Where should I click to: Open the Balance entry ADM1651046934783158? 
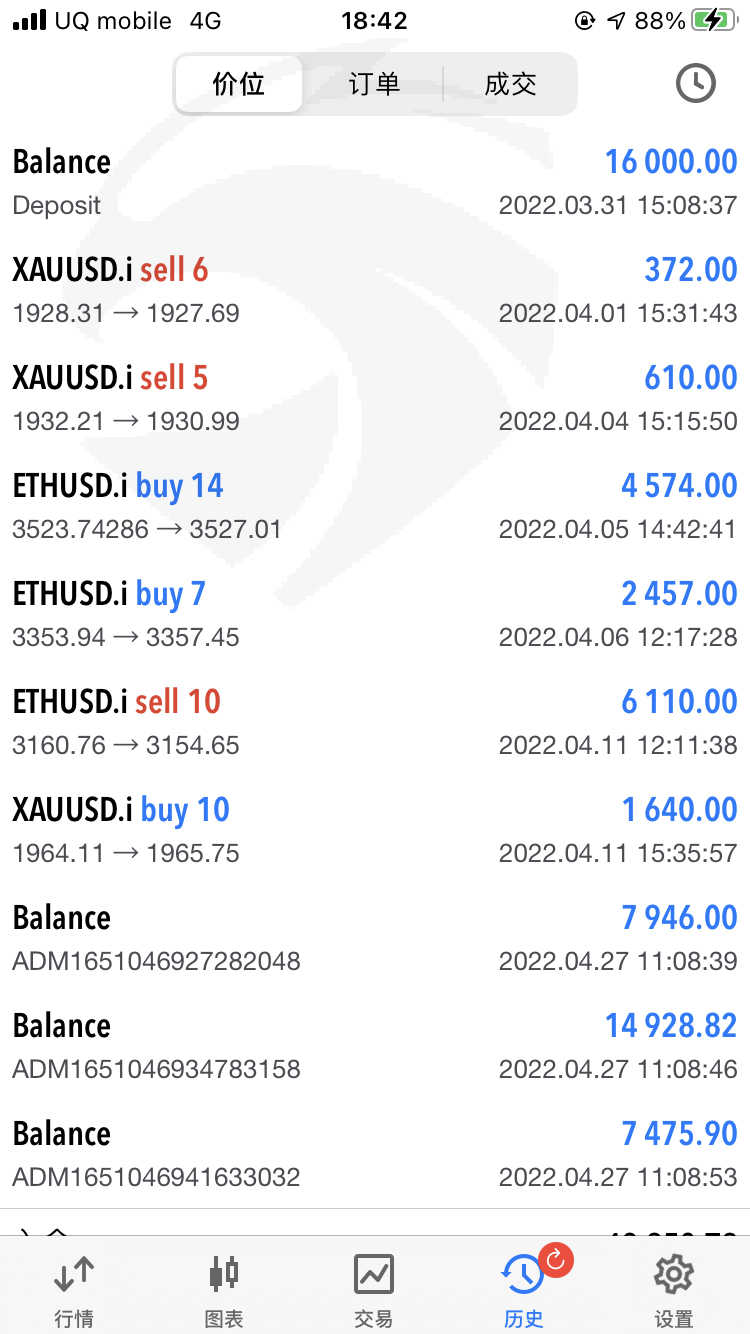(x=375, y=1046)
